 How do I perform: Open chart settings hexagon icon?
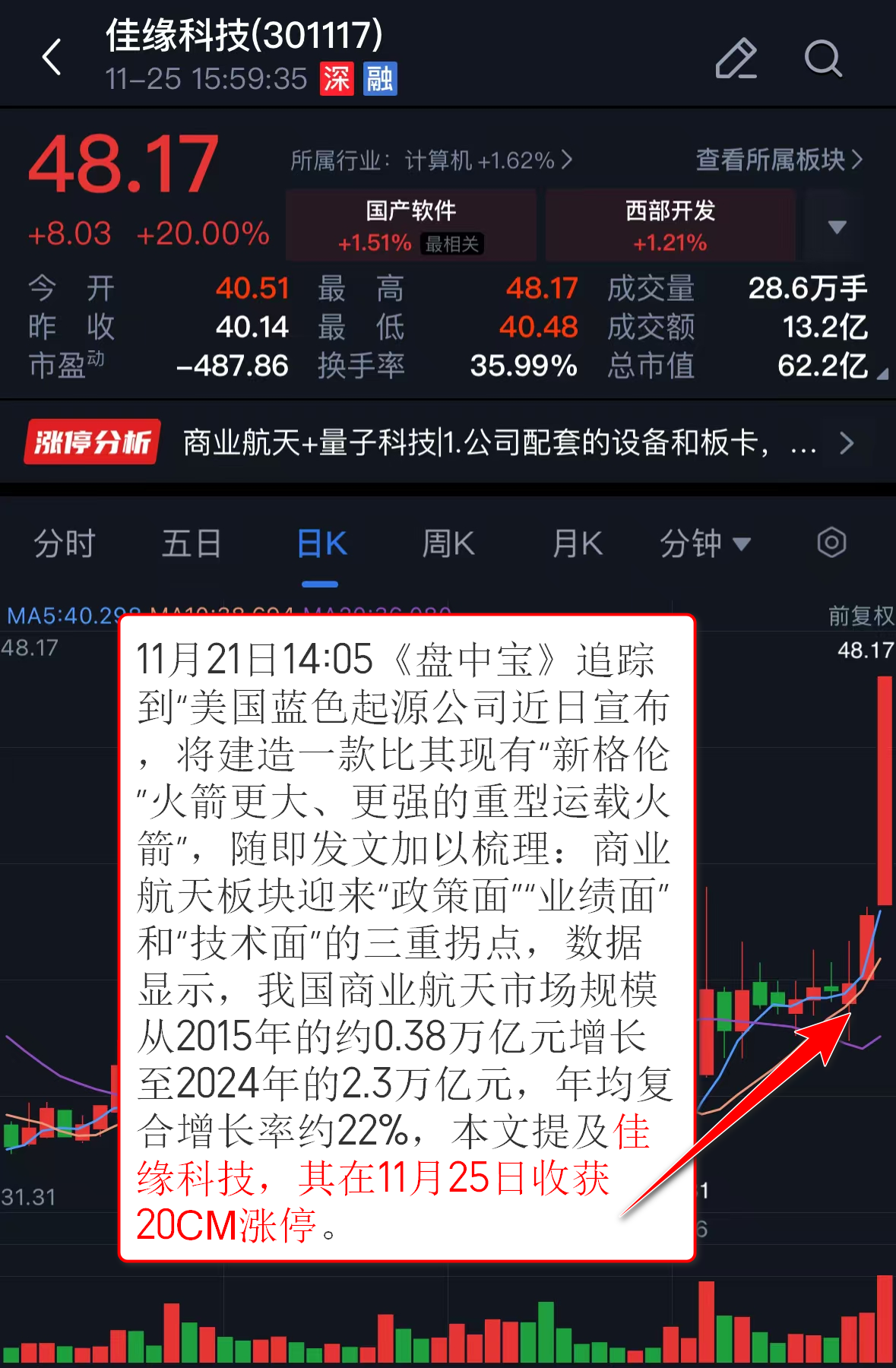[x=831, y=543]
